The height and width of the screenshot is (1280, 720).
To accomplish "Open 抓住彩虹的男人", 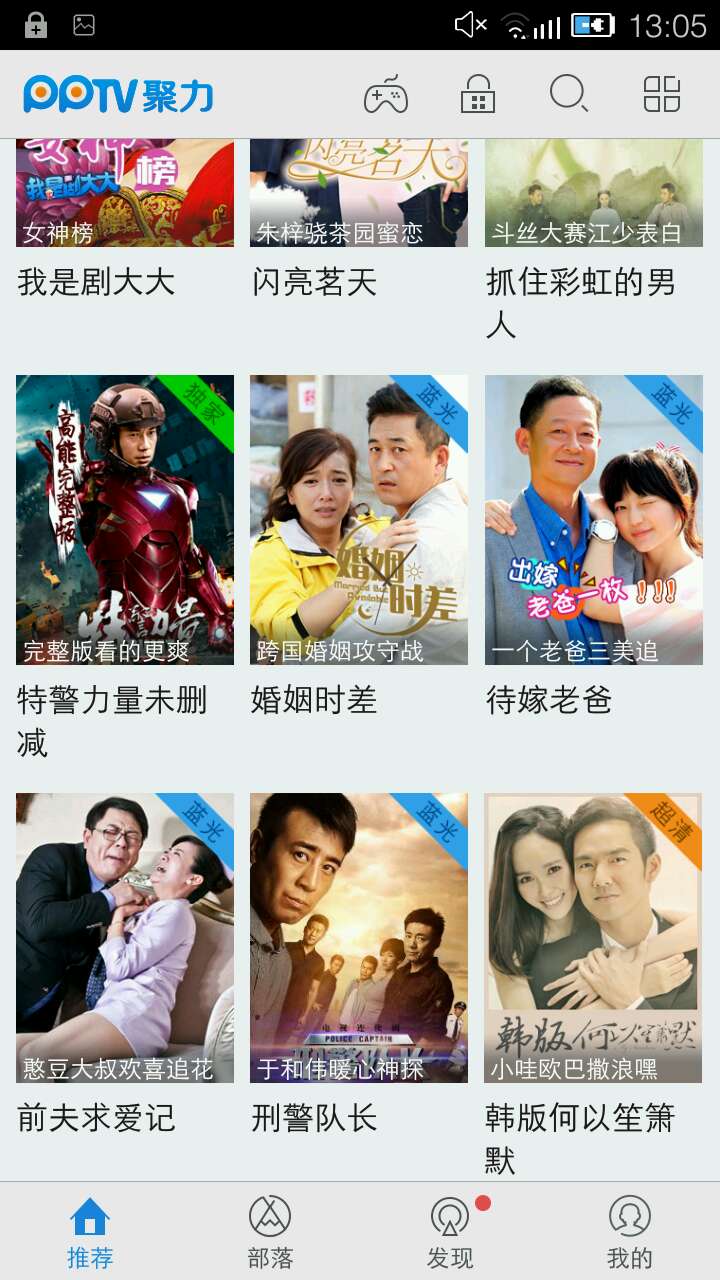I will pyautogui.click(x=594, y=195).
